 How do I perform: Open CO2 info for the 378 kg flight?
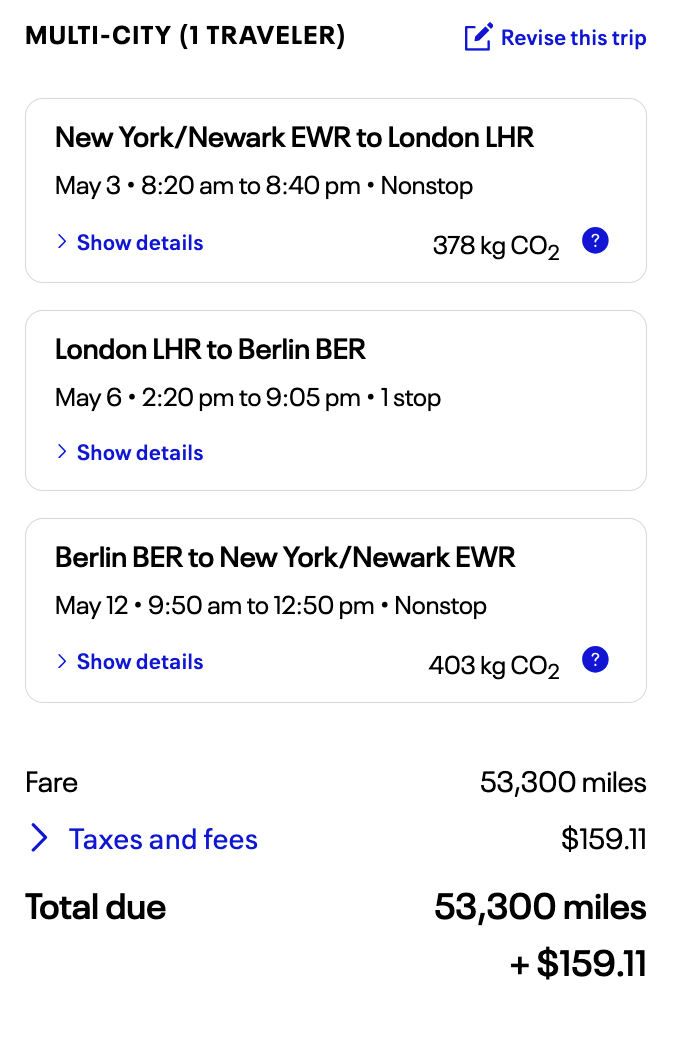click(x=595, y=241)
